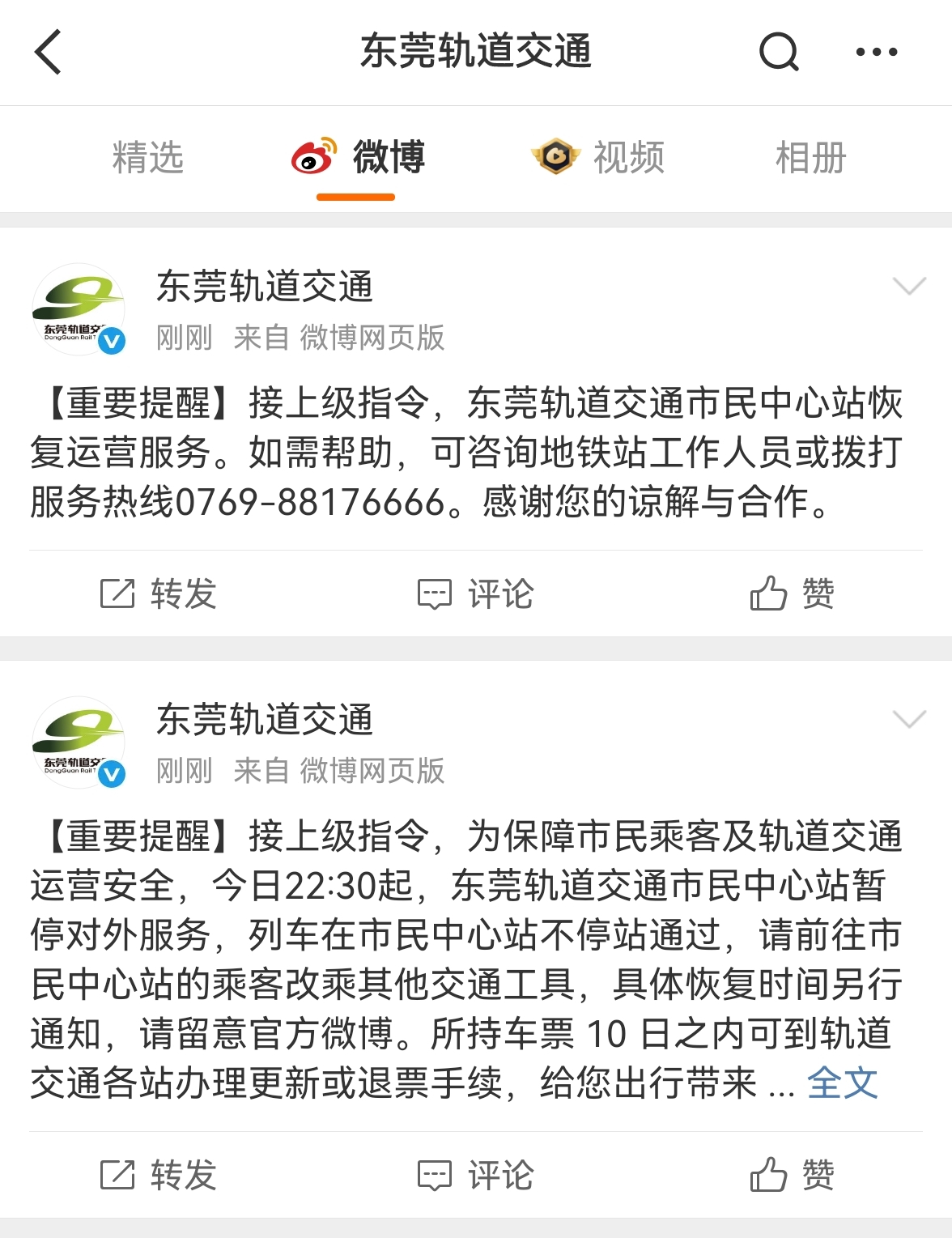
Task: Comment on the 恢复运营服务 post
Action: point(475,593)
